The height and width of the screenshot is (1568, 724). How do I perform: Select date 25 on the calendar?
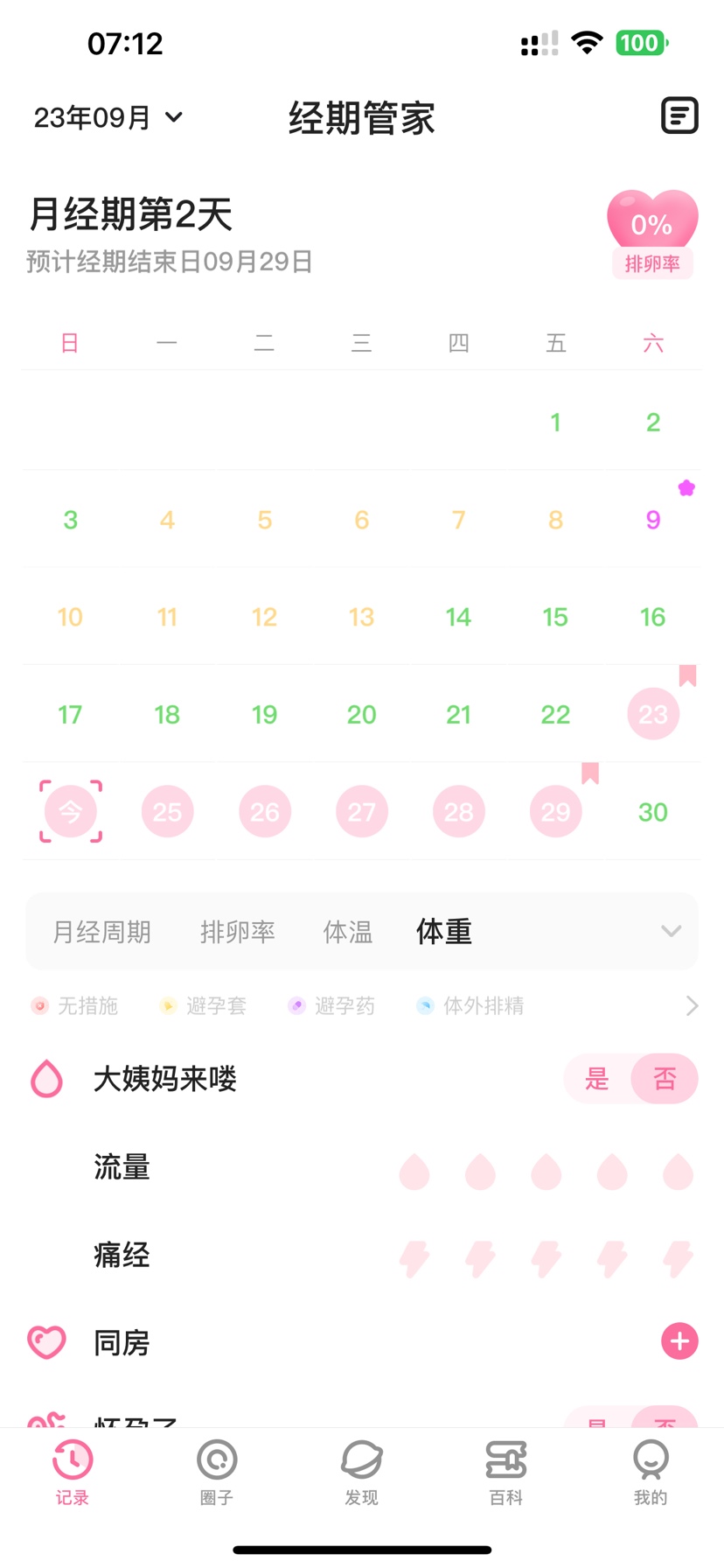point(167,812)
